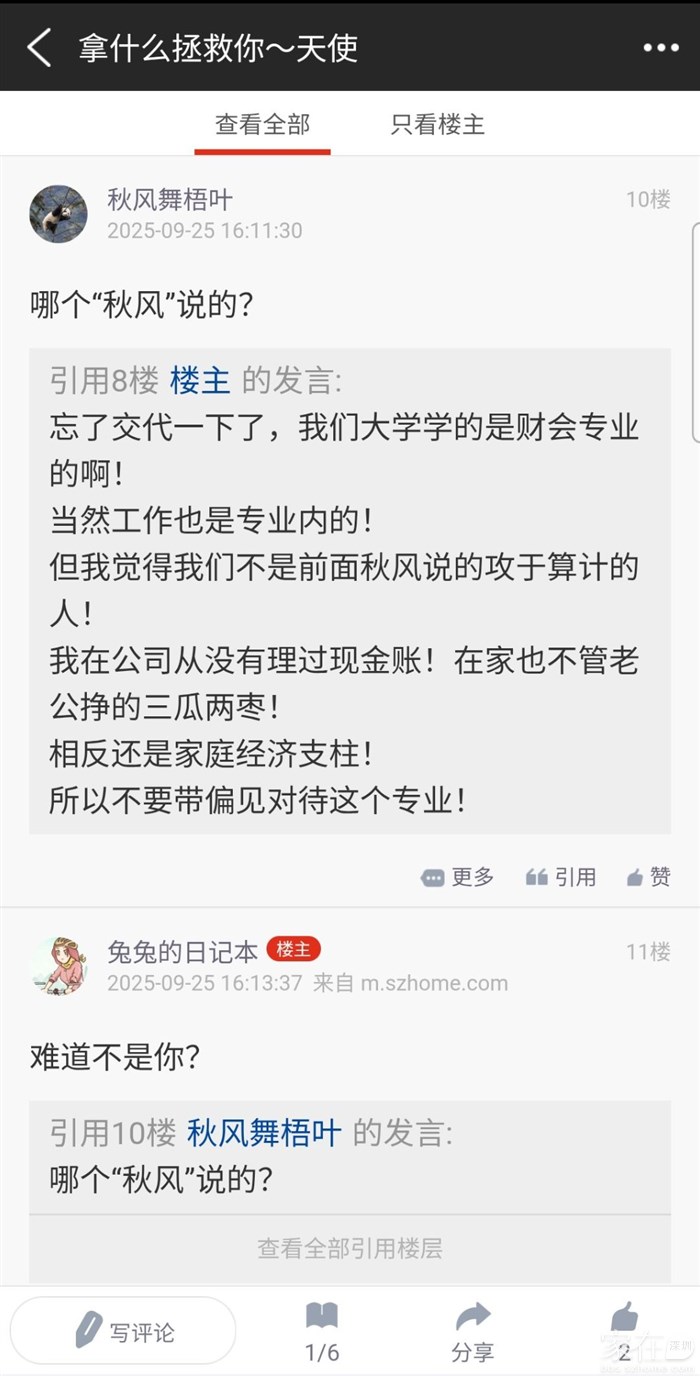Go back using the top-left arrow
This screenshot has width=700, height=1376.
coord(39,47)
